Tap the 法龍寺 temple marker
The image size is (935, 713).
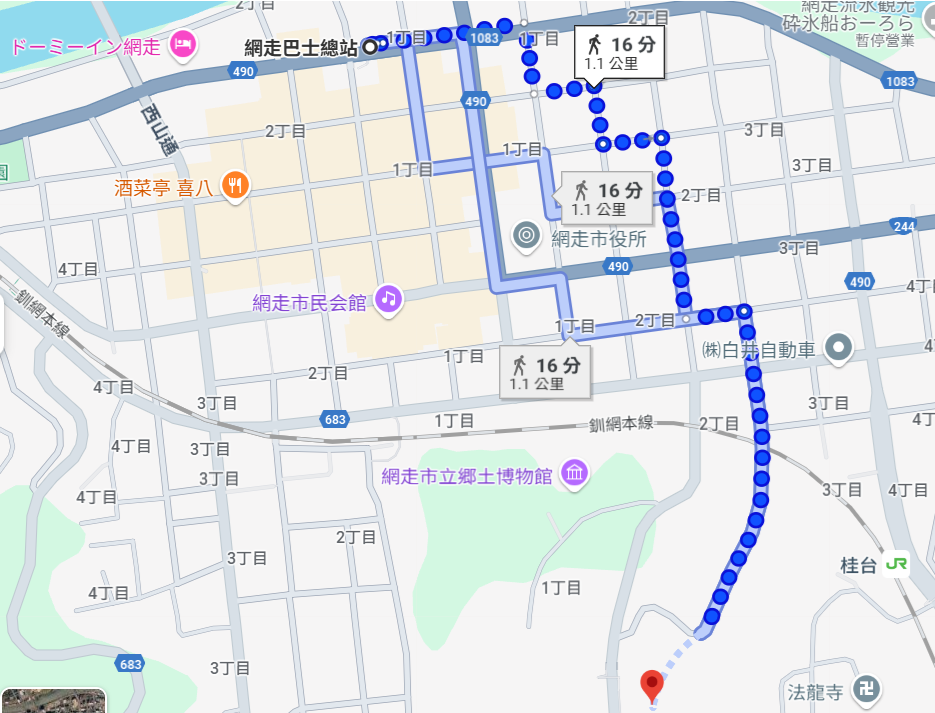tap(870, 689)
